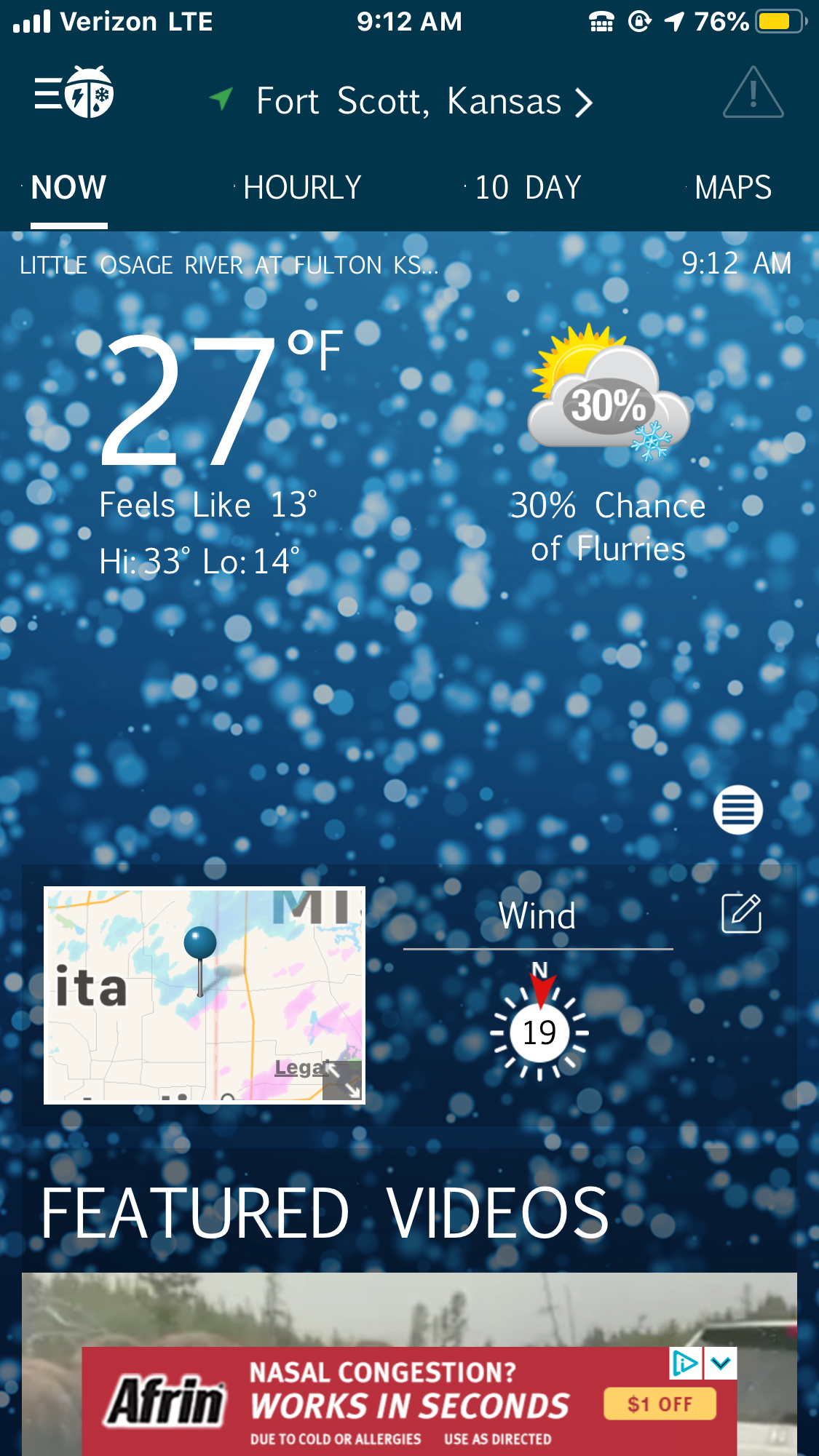Open the round list icon above the Wind tile
Image resolution: width=819 pixels, height=1456 pixels.
tap(737, 810)
